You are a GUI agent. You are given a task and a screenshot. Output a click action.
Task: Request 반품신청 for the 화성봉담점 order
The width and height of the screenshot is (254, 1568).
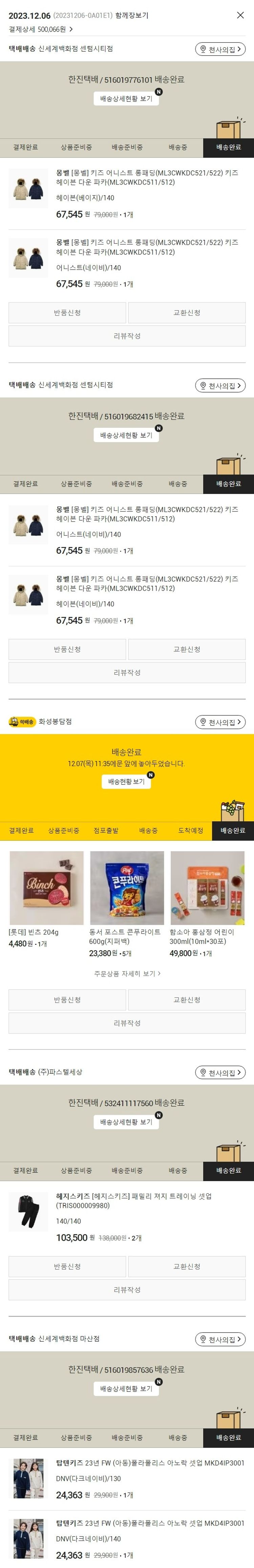click(x=67, y=1000)
